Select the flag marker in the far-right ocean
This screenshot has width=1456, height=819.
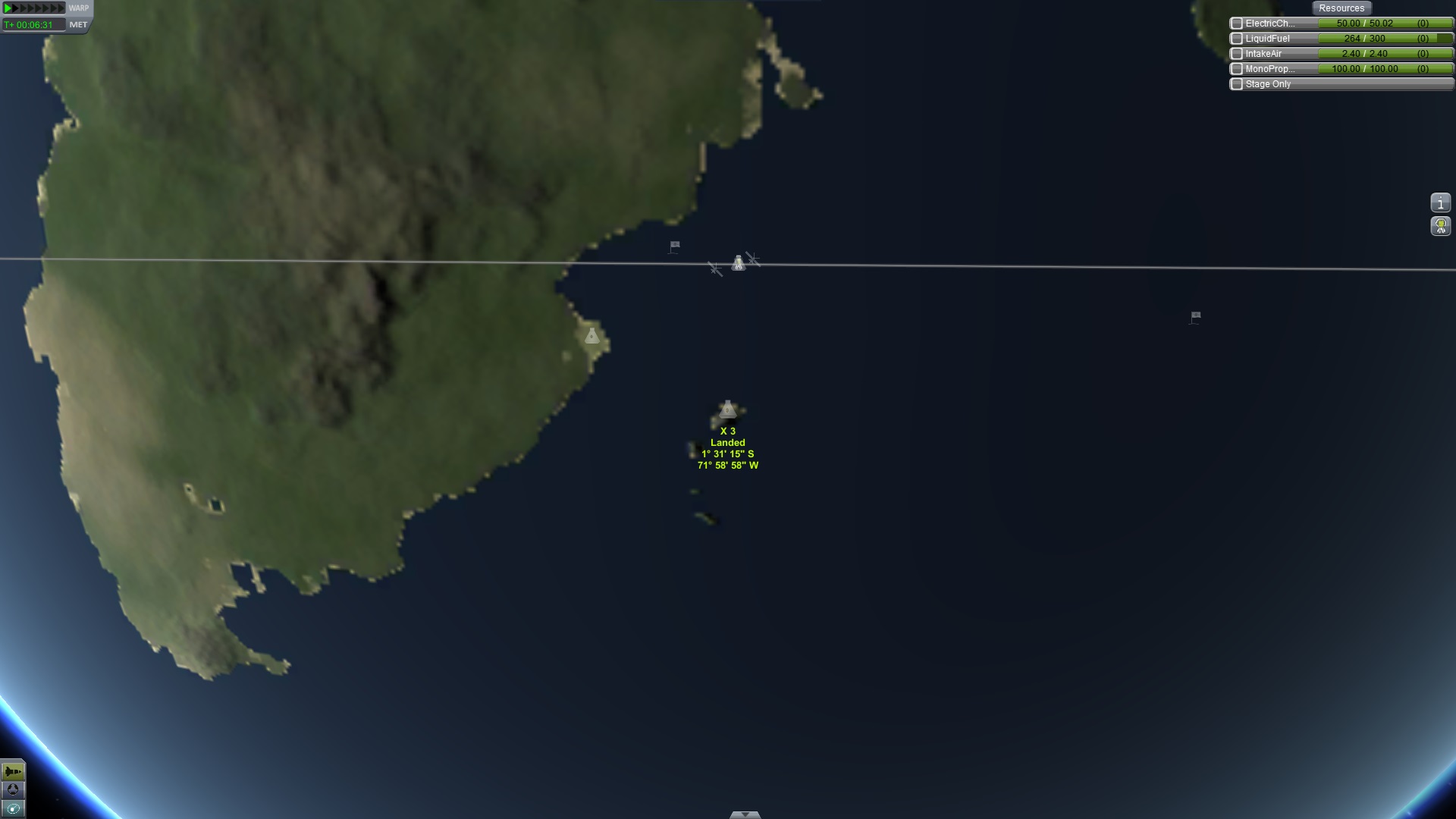point(1195,317)
